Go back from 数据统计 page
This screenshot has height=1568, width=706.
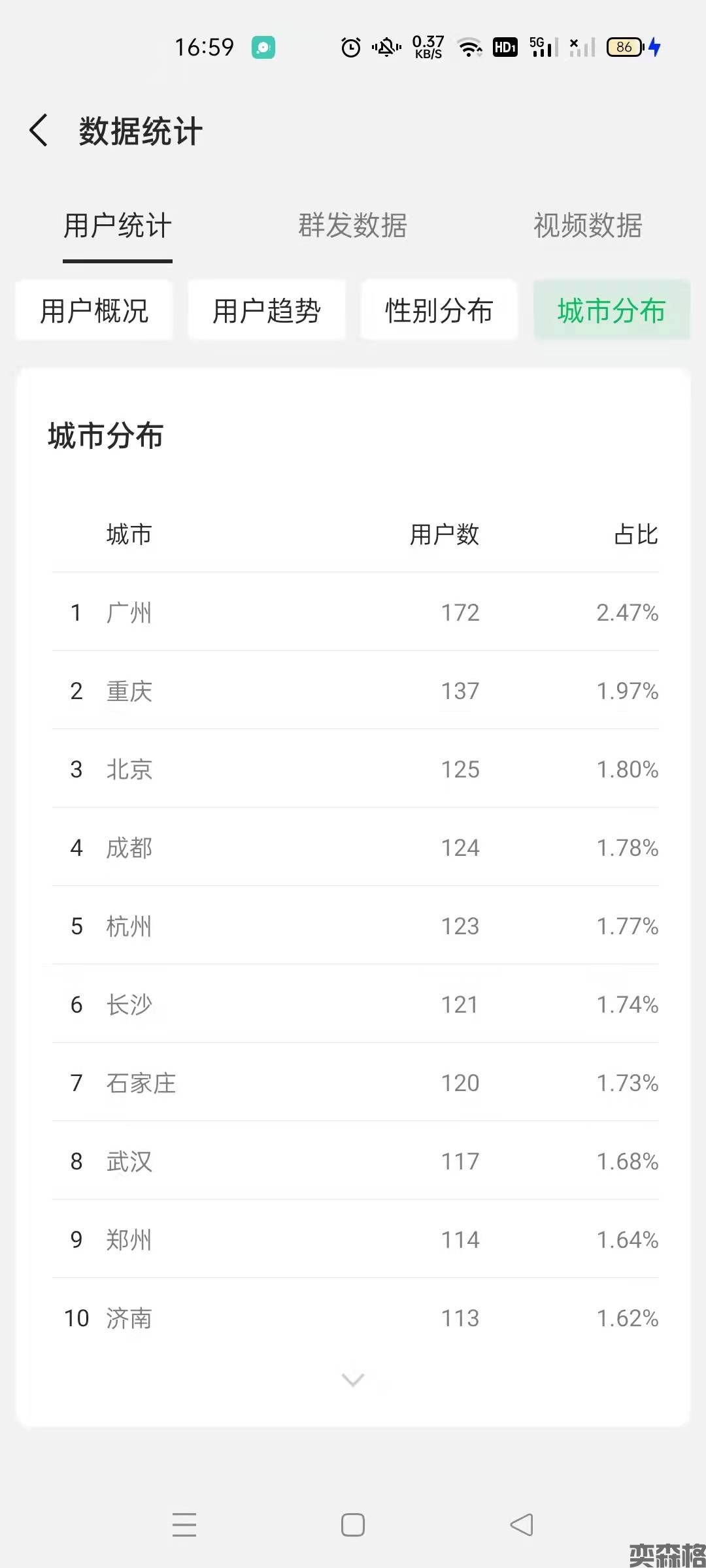click(x=39, y=131)
